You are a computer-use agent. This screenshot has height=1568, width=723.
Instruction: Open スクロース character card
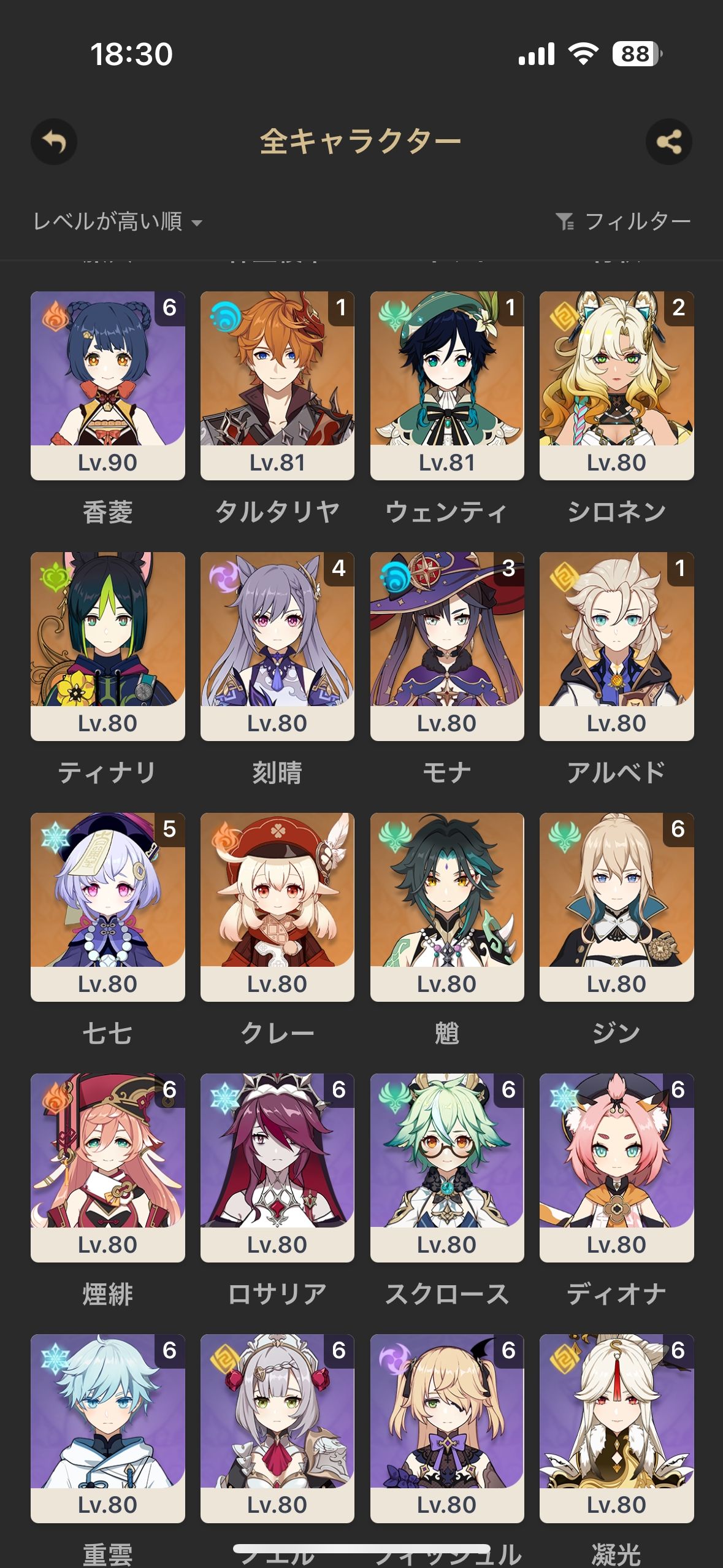pos(447,1167)
